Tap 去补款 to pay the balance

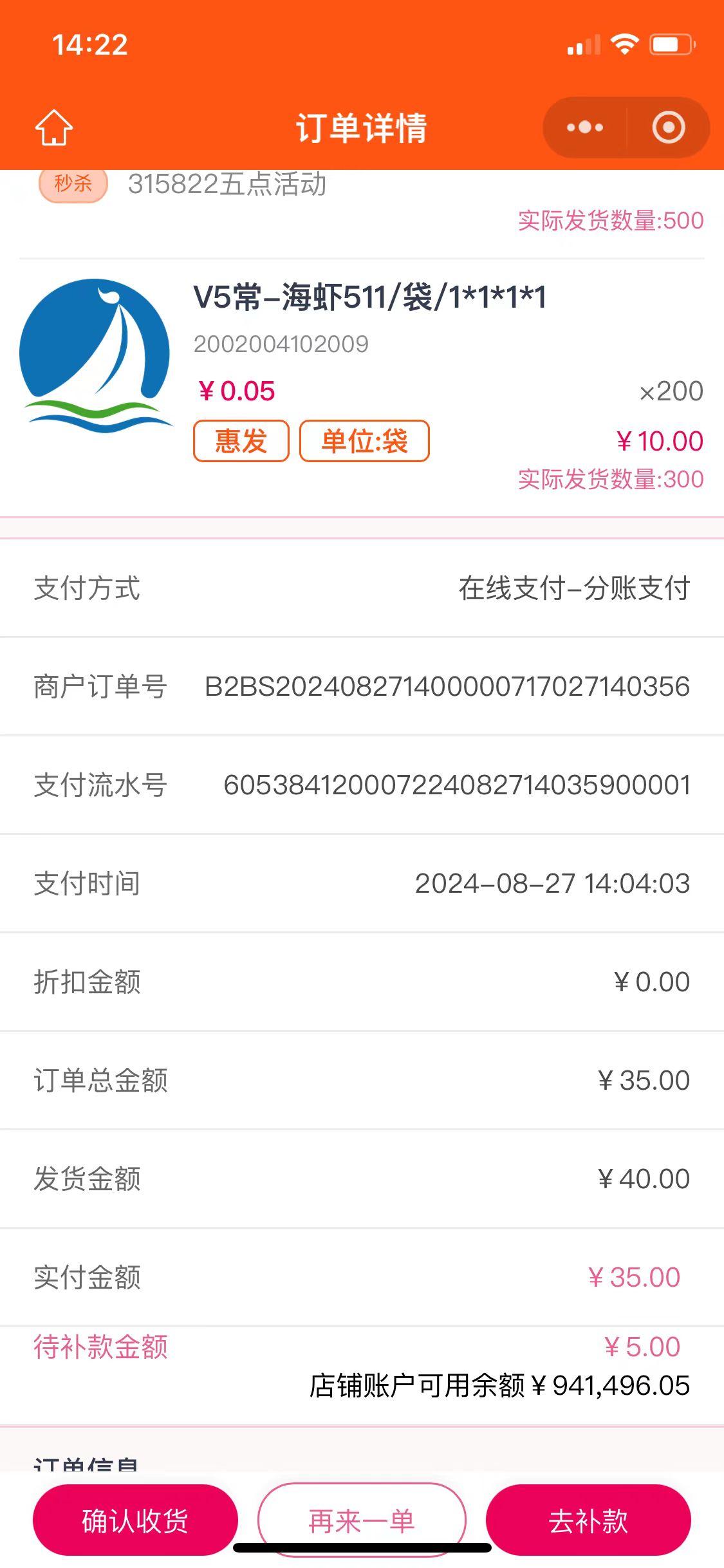pos(588,1520)
